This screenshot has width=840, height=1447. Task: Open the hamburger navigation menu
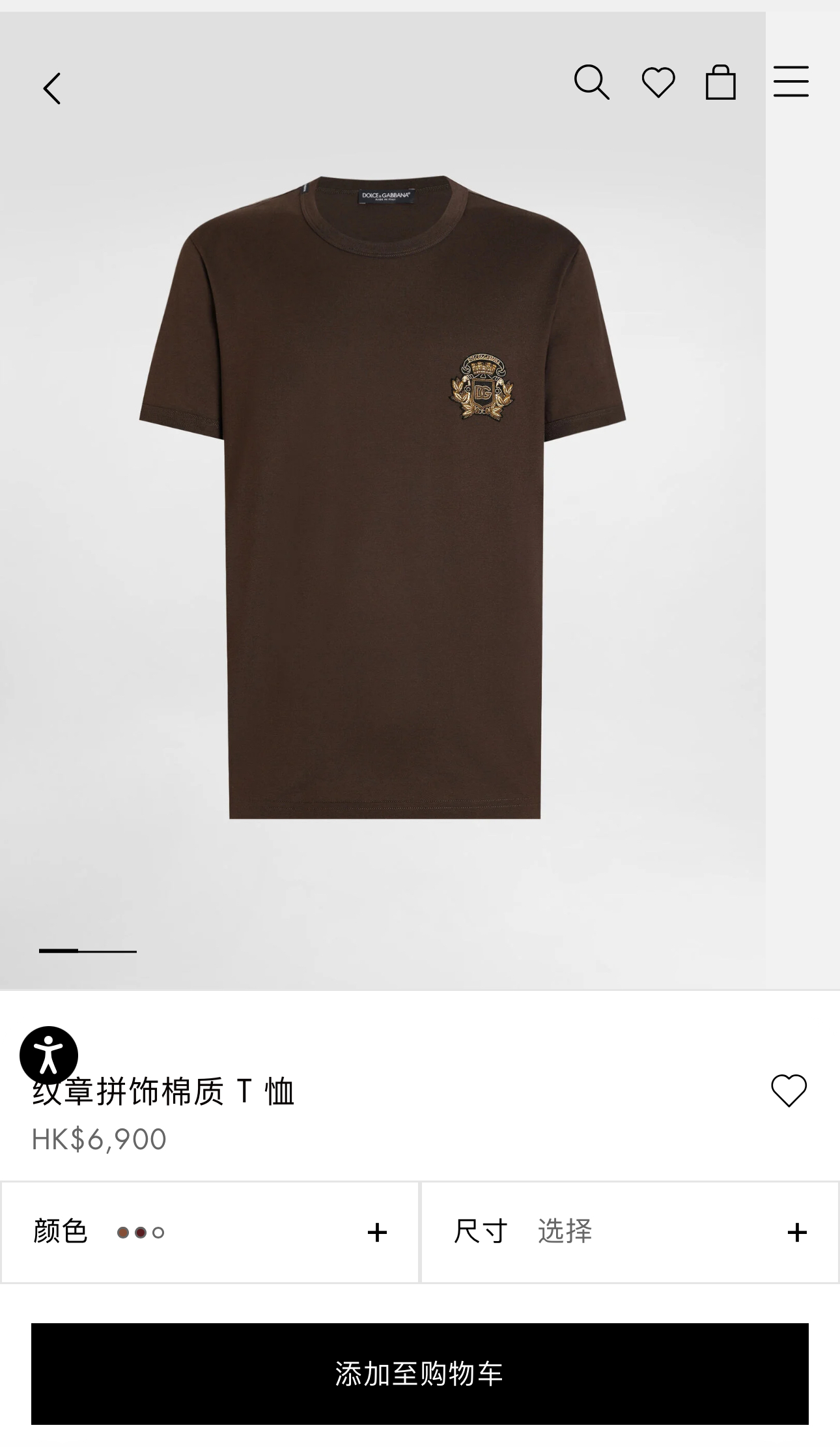(791, 81)
